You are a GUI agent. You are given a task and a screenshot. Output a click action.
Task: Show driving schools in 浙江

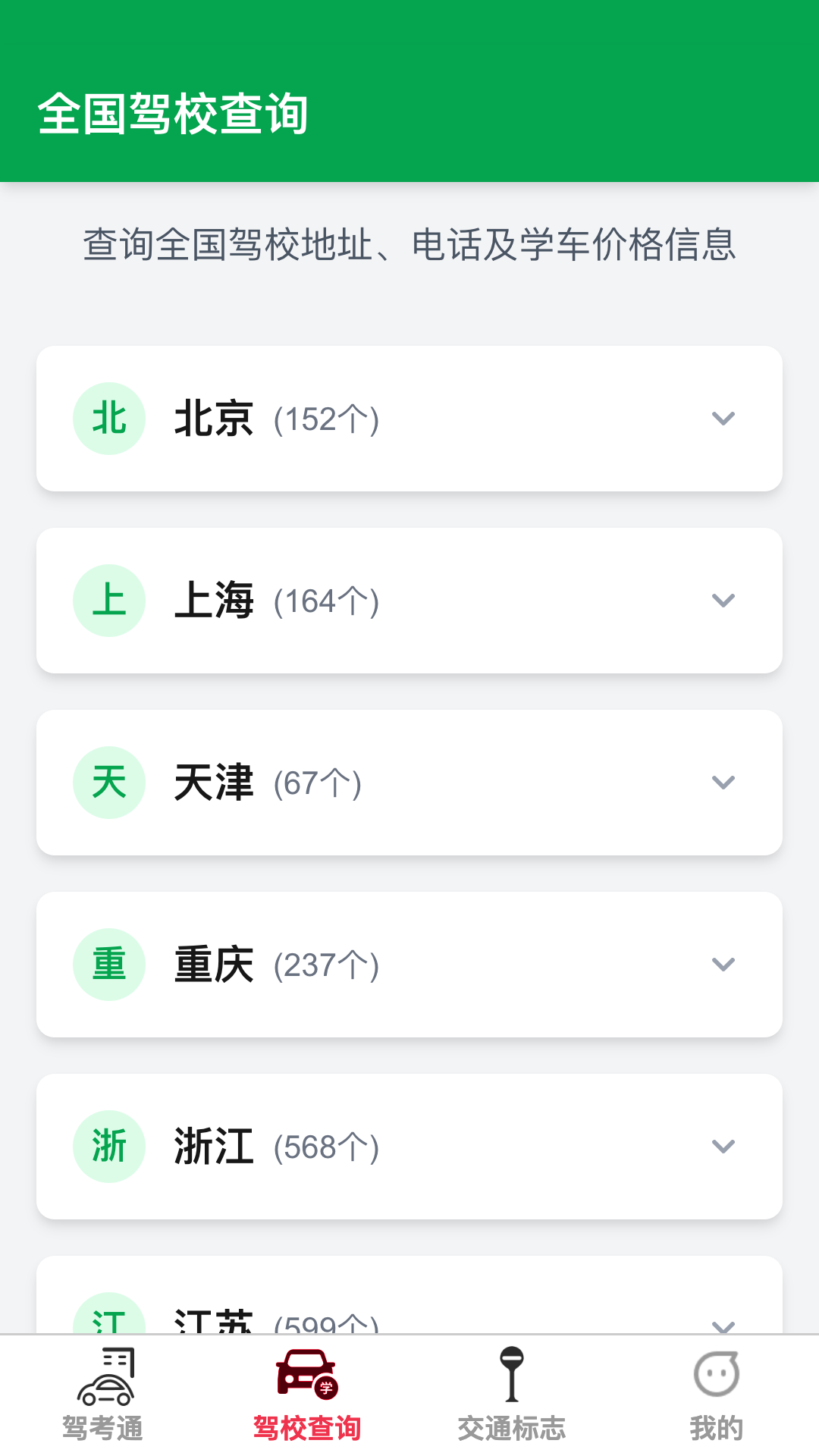(x=409, y=1147)
